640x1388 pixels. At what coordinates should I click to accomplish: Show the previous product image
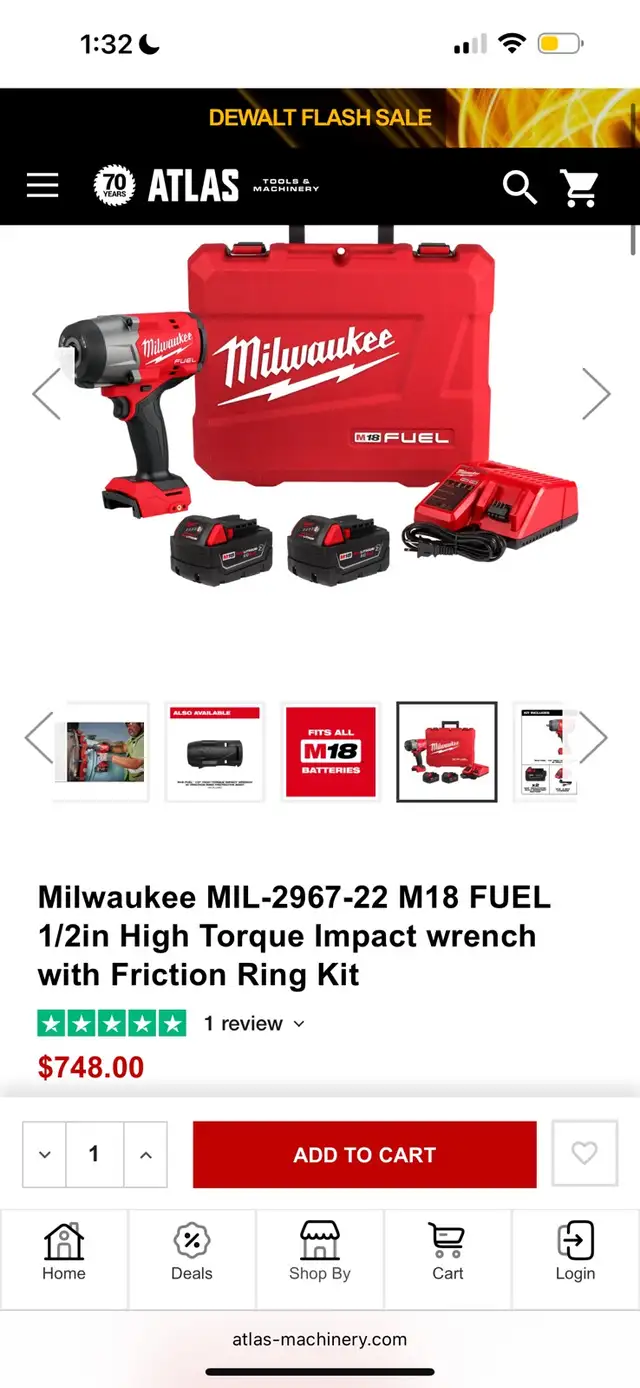pyautogui.click(x=46, y=393)
